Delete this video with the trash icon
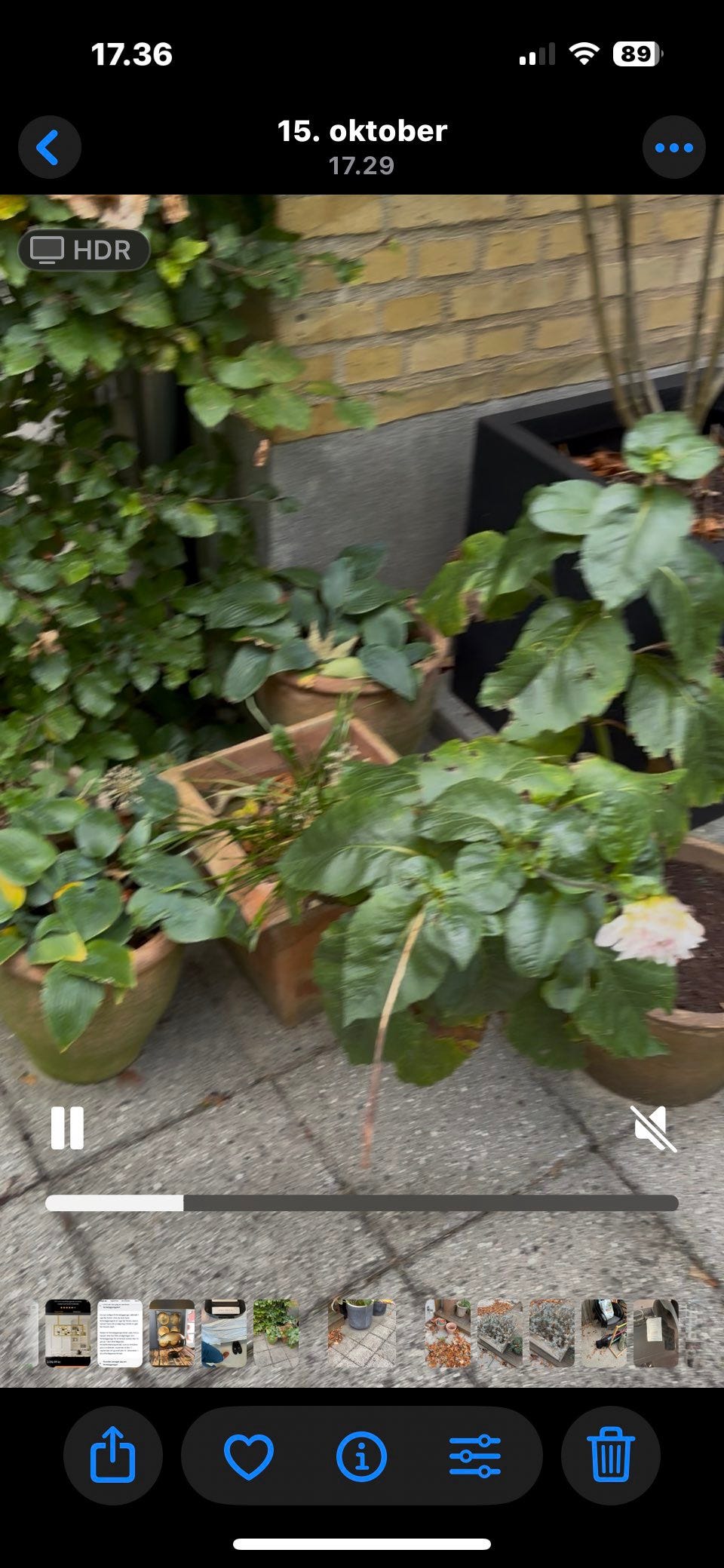724x1568 pixels. point(611,1455)
